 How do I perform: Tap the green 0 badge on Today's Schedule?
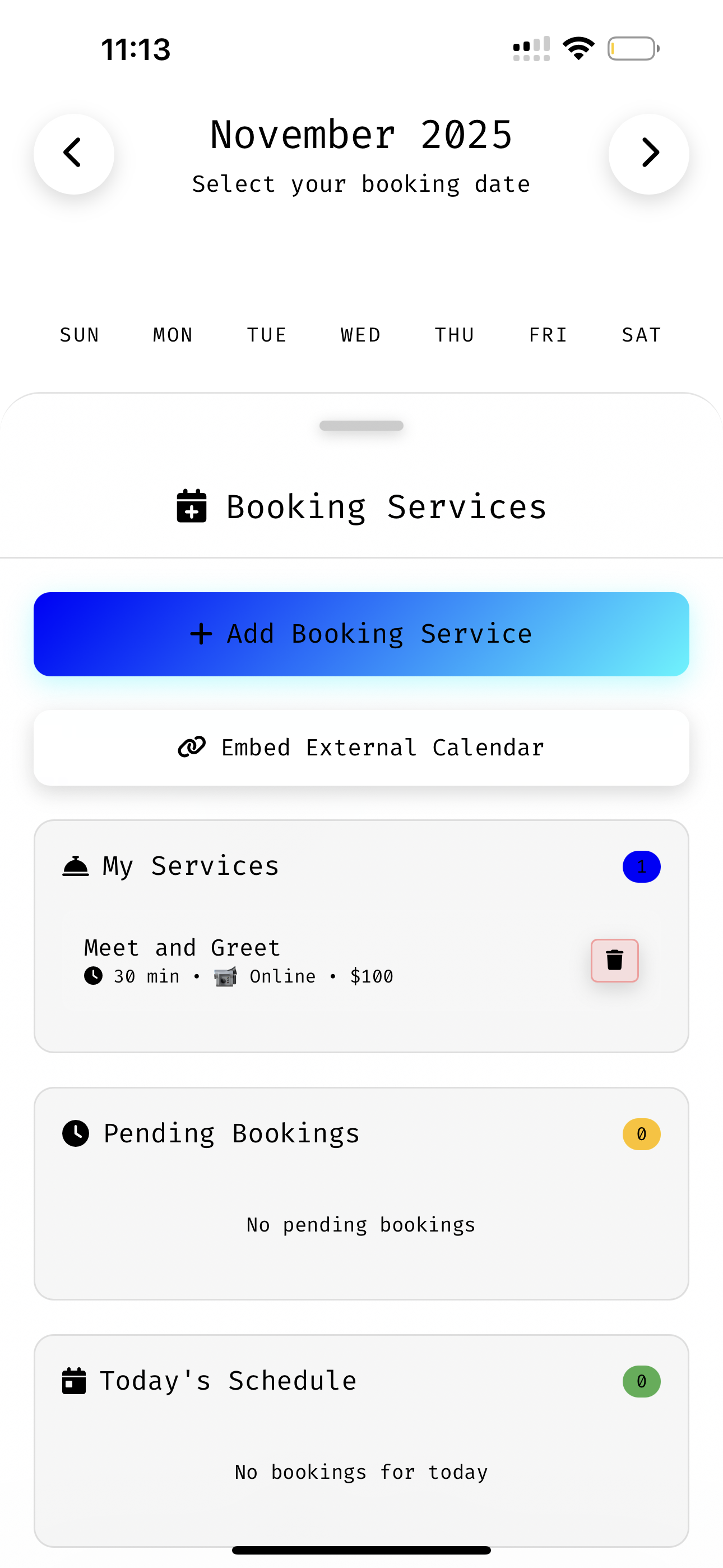pyautogui.click(x=641, y=1382)
